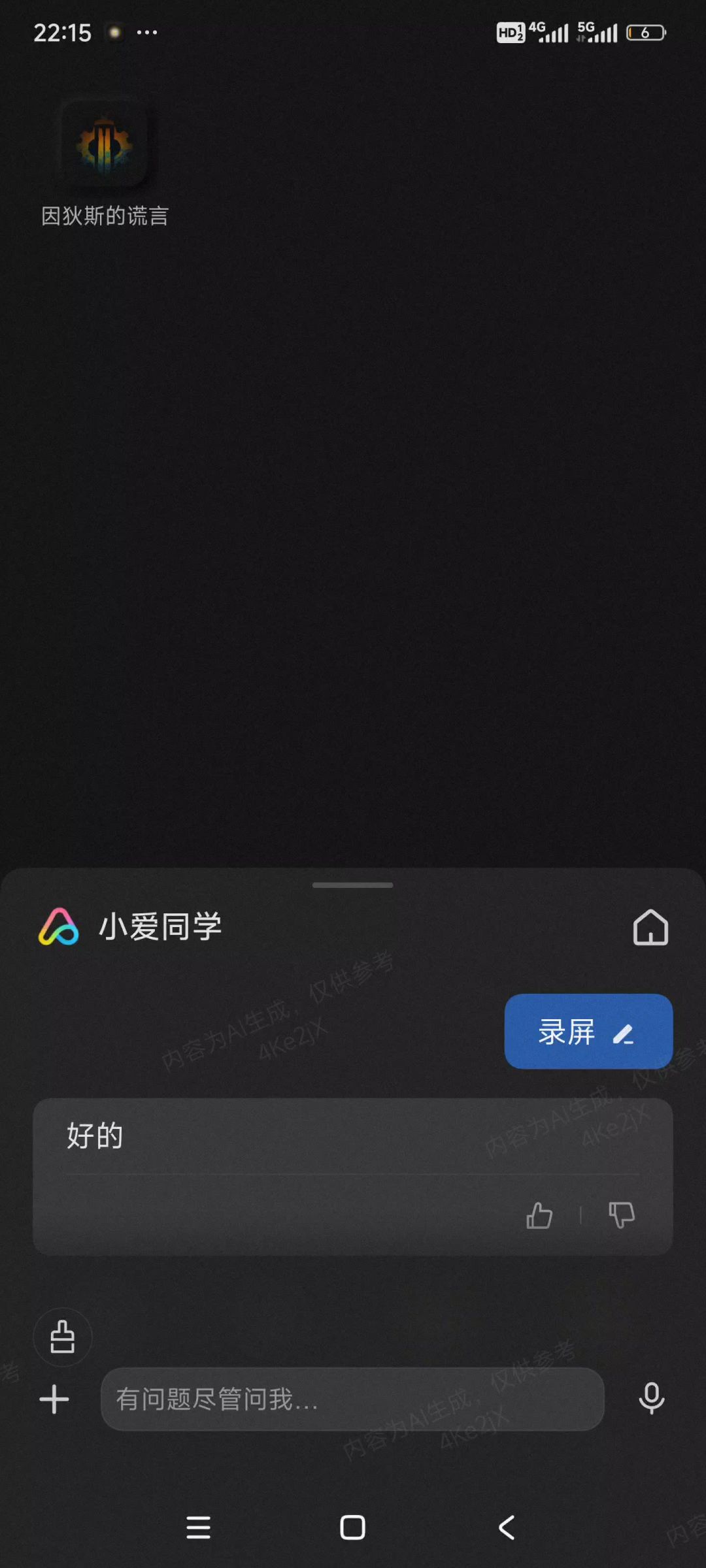706x1568 pixels.
Task: Open the 小爱同学 home icon
Action: (x=650, y=927)
